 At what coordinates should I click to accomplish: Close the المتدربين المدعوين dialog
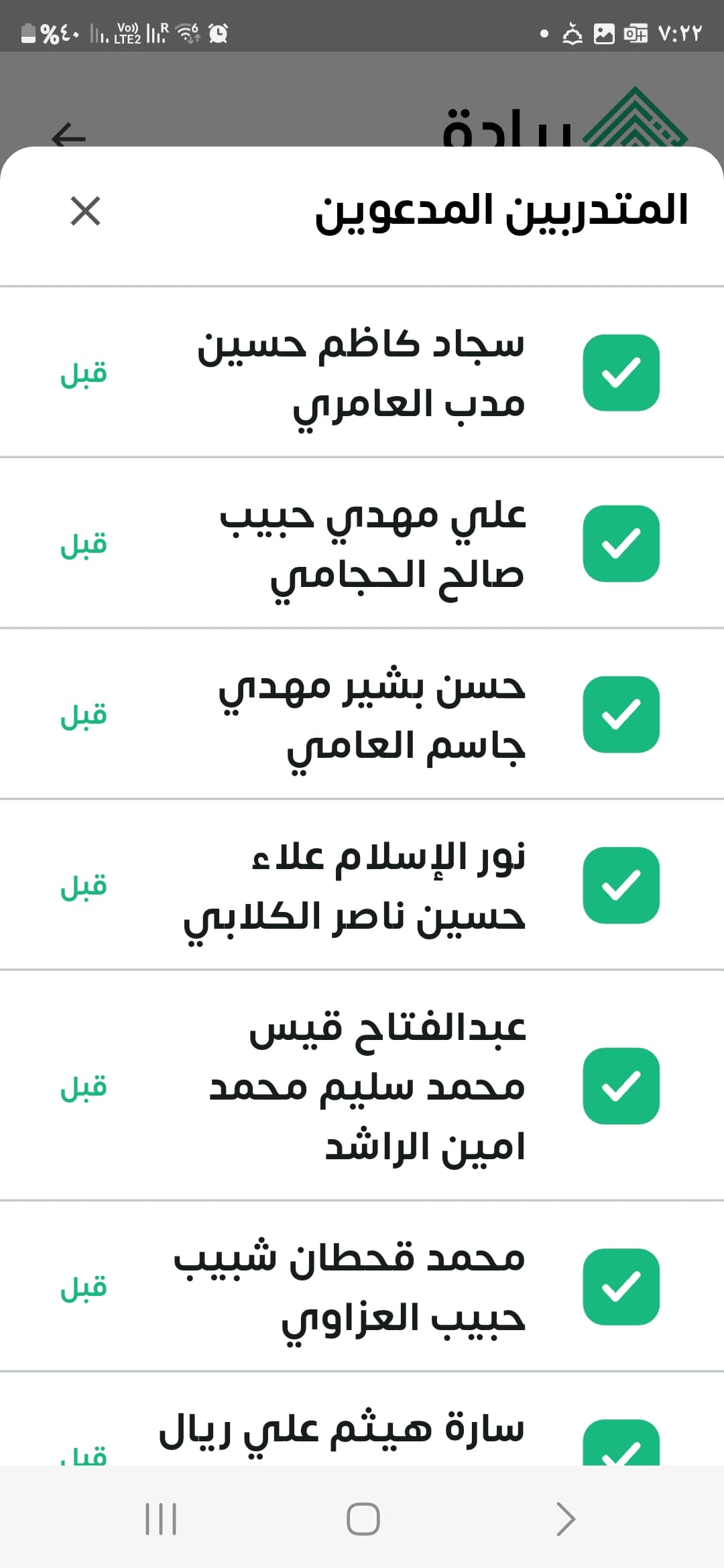pos(85,211)
